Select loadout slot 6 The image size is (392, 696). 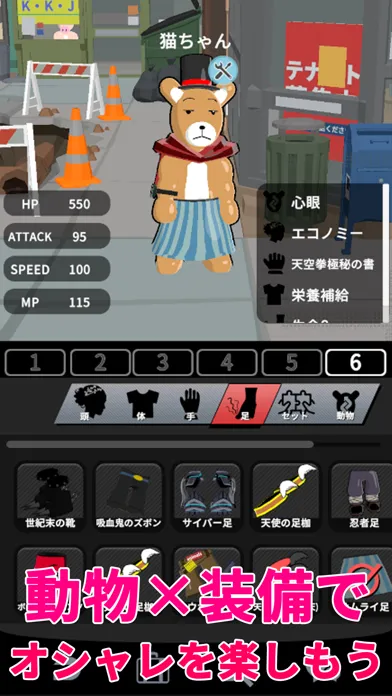(356, 363)
